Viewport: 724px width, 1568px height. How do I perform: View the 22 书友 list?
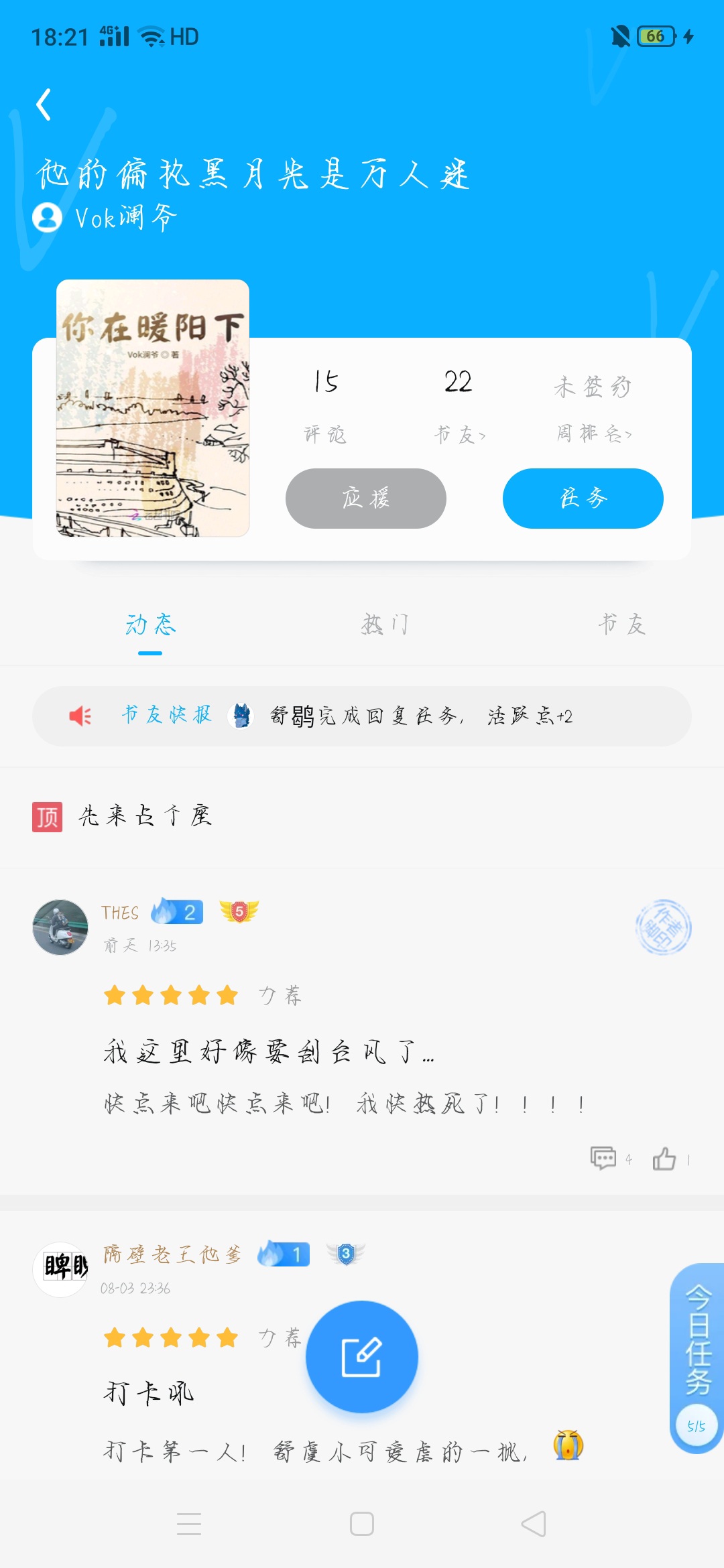[459, 405]
